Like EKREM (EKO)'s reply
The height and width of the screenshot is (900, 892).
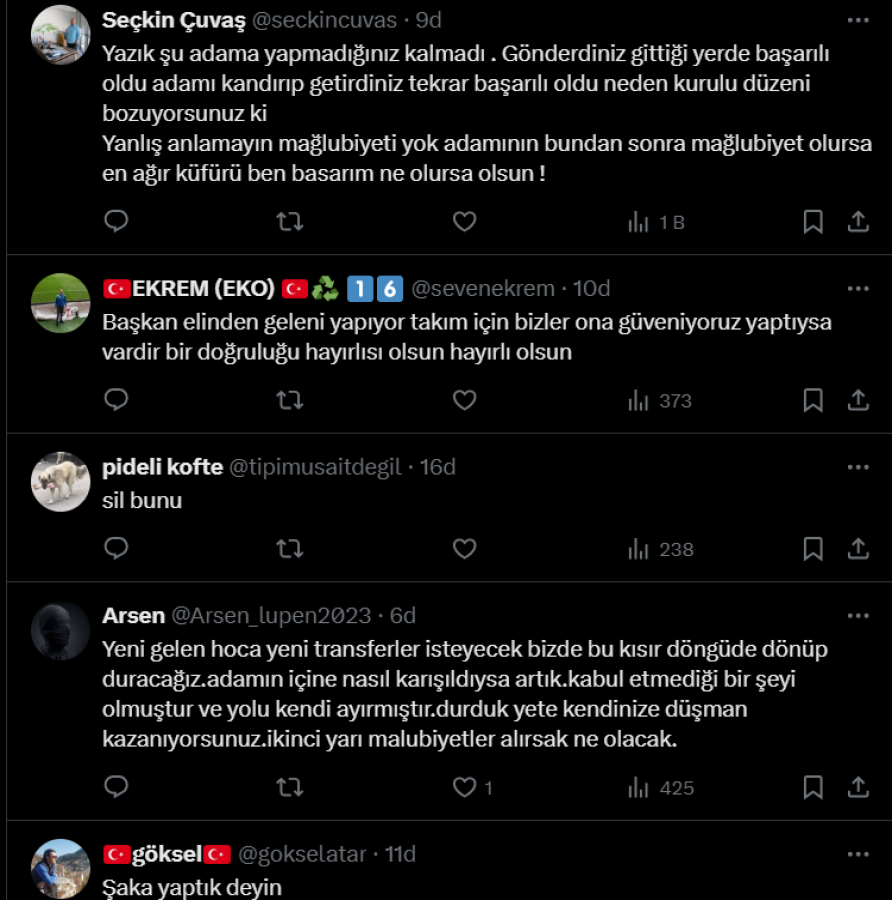(464, 400)
